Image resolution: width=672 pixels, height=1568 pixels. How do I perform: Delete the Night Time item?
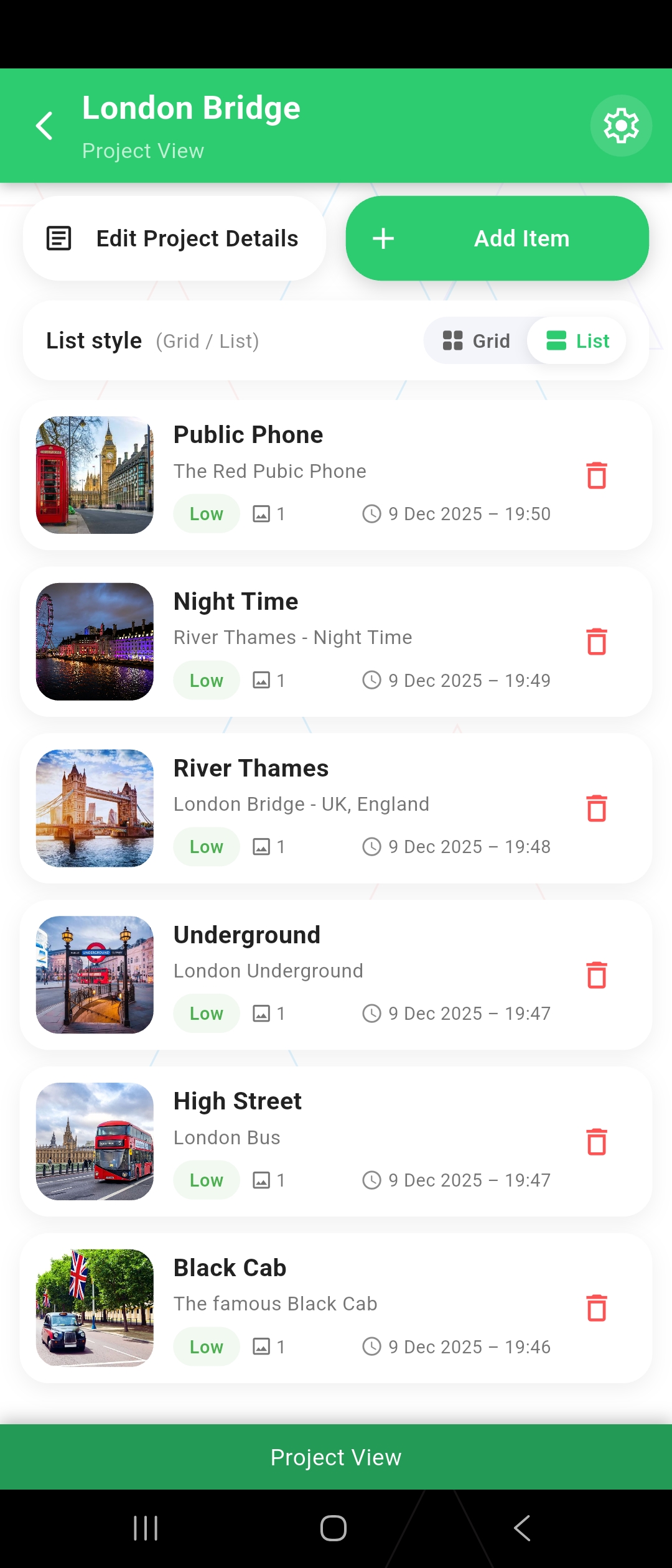point(596,642)
